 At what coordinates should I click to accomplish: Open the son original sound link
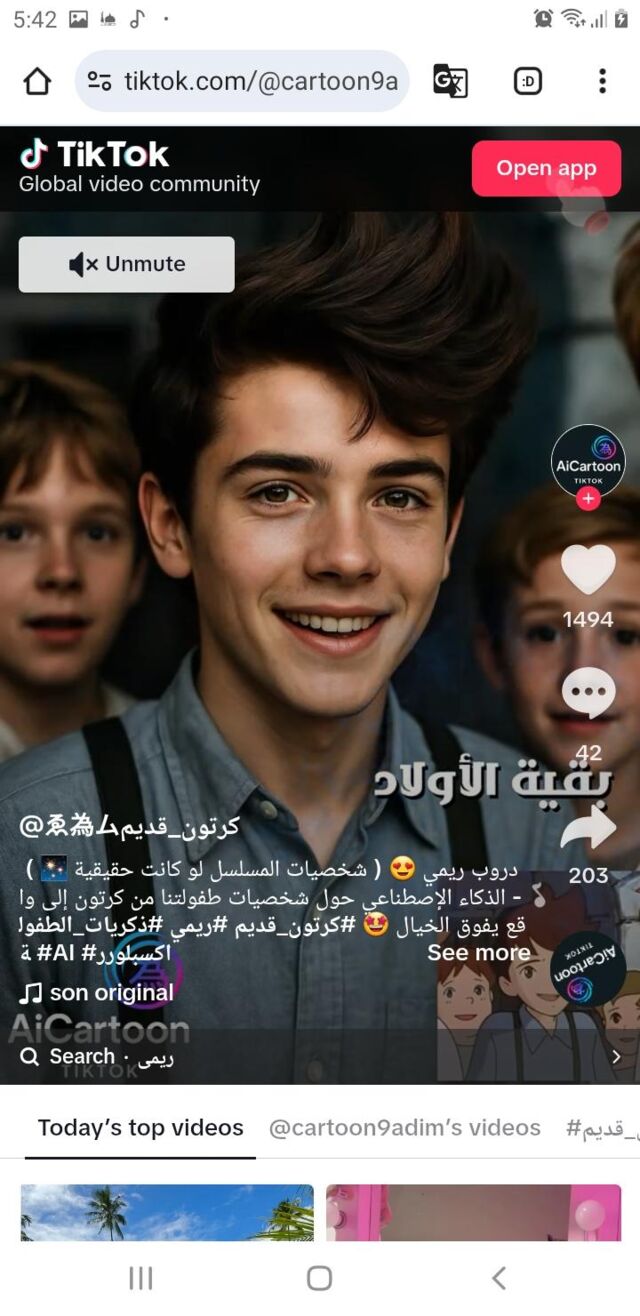click(98, 993)
